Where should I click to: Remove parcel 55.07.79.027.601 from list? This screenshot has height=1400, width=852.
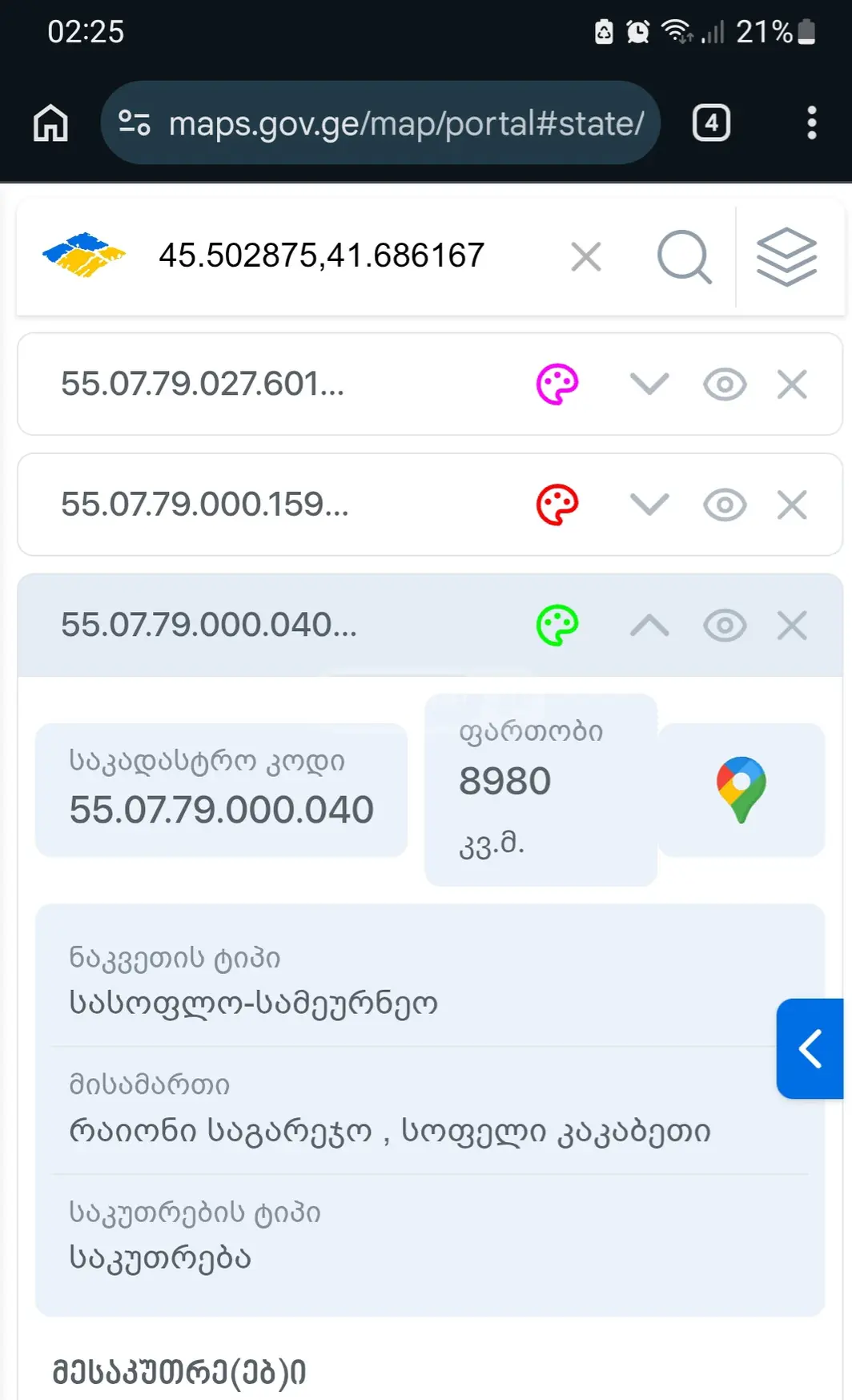pos(792,384)
